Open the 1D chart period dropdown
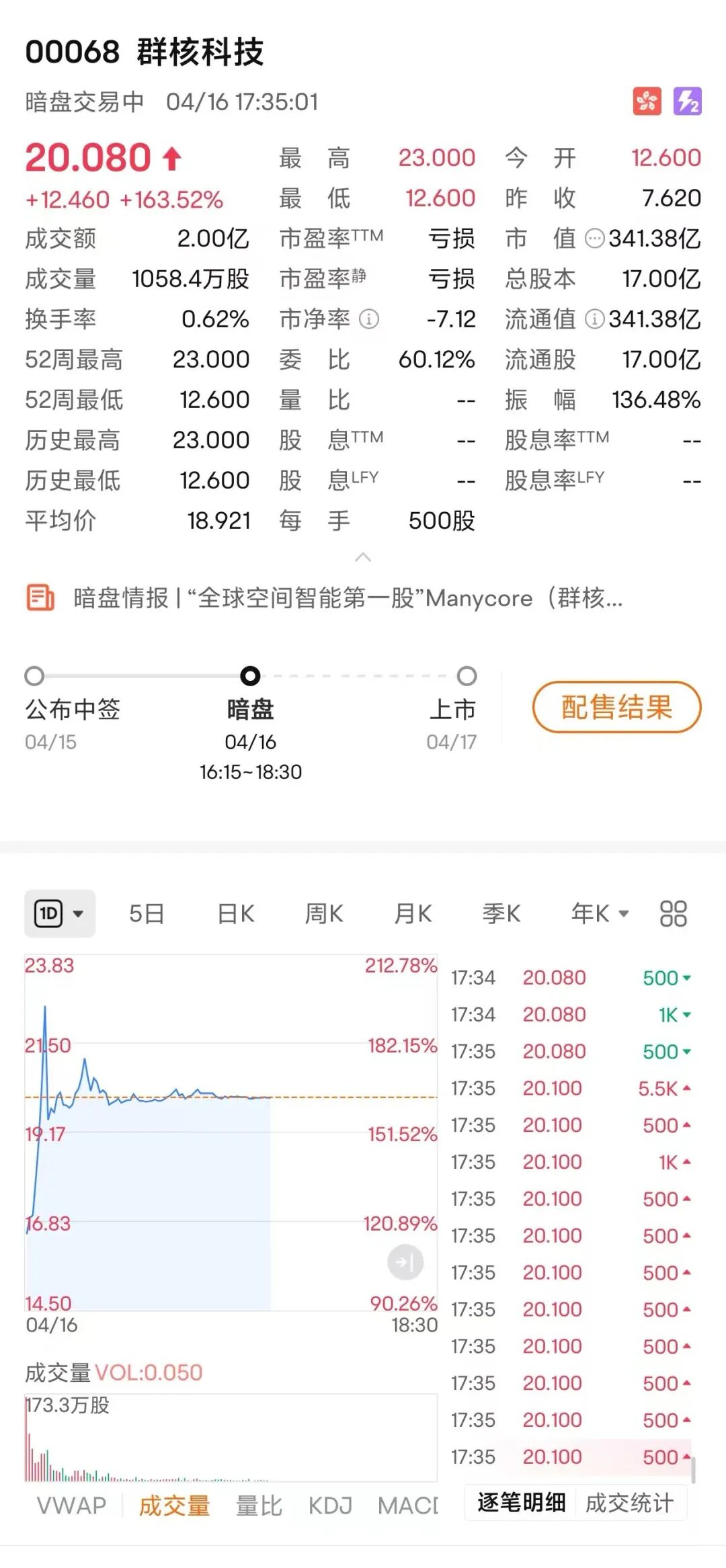The image size is (726, 1568). click(x=59, y=913)
